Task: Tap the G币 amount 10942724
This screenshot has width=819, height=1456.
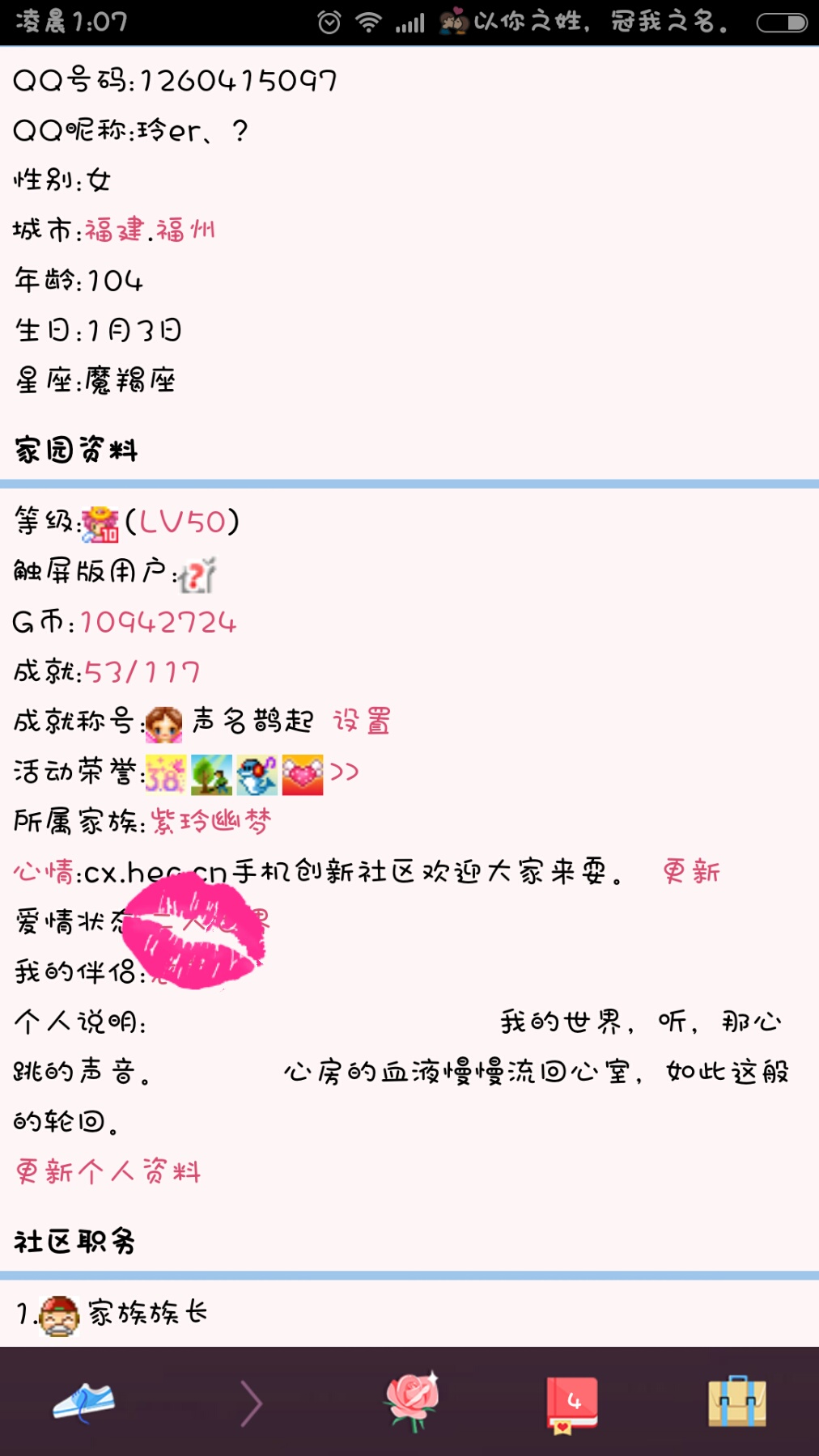Action: point(159,623)
